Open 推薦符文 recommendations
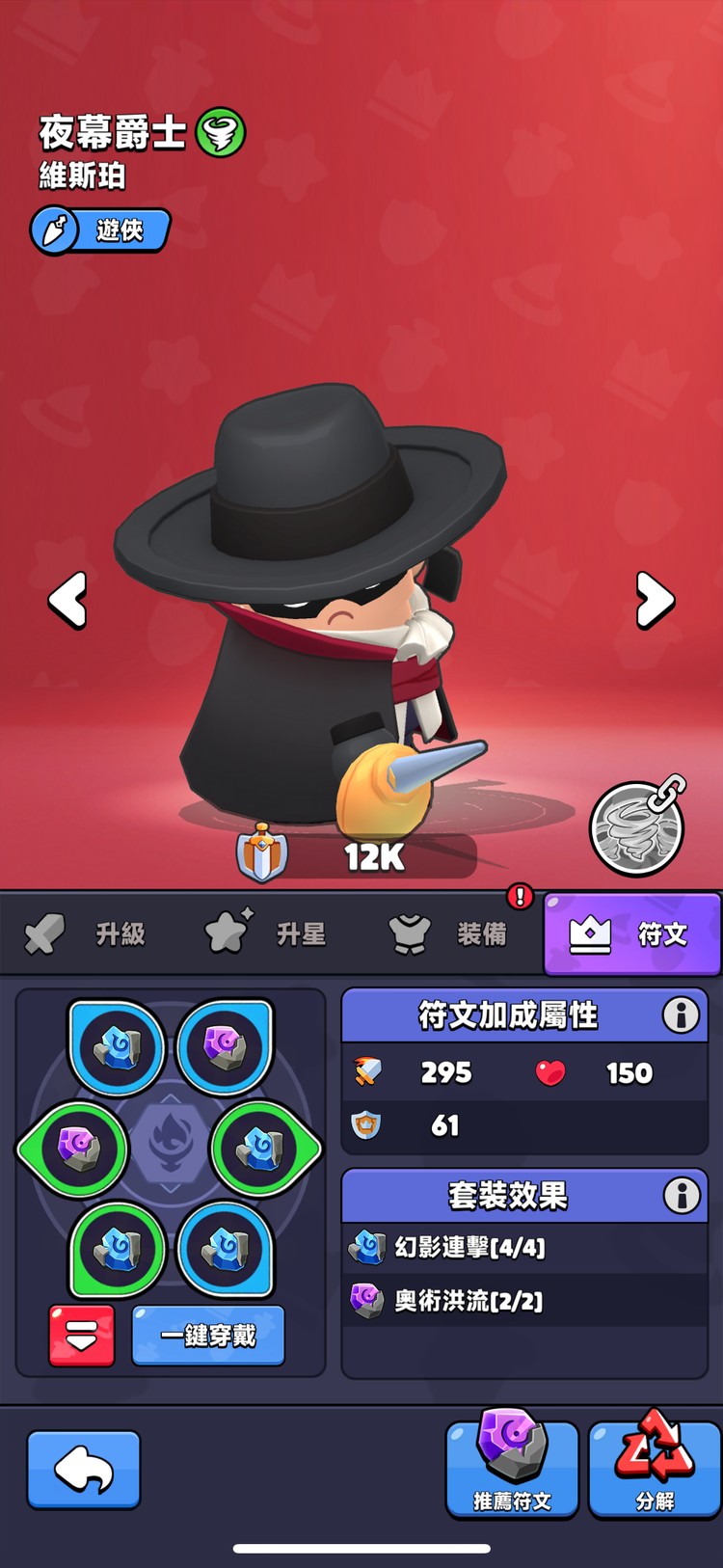723x1568 pixels. tap(512, 1468)
